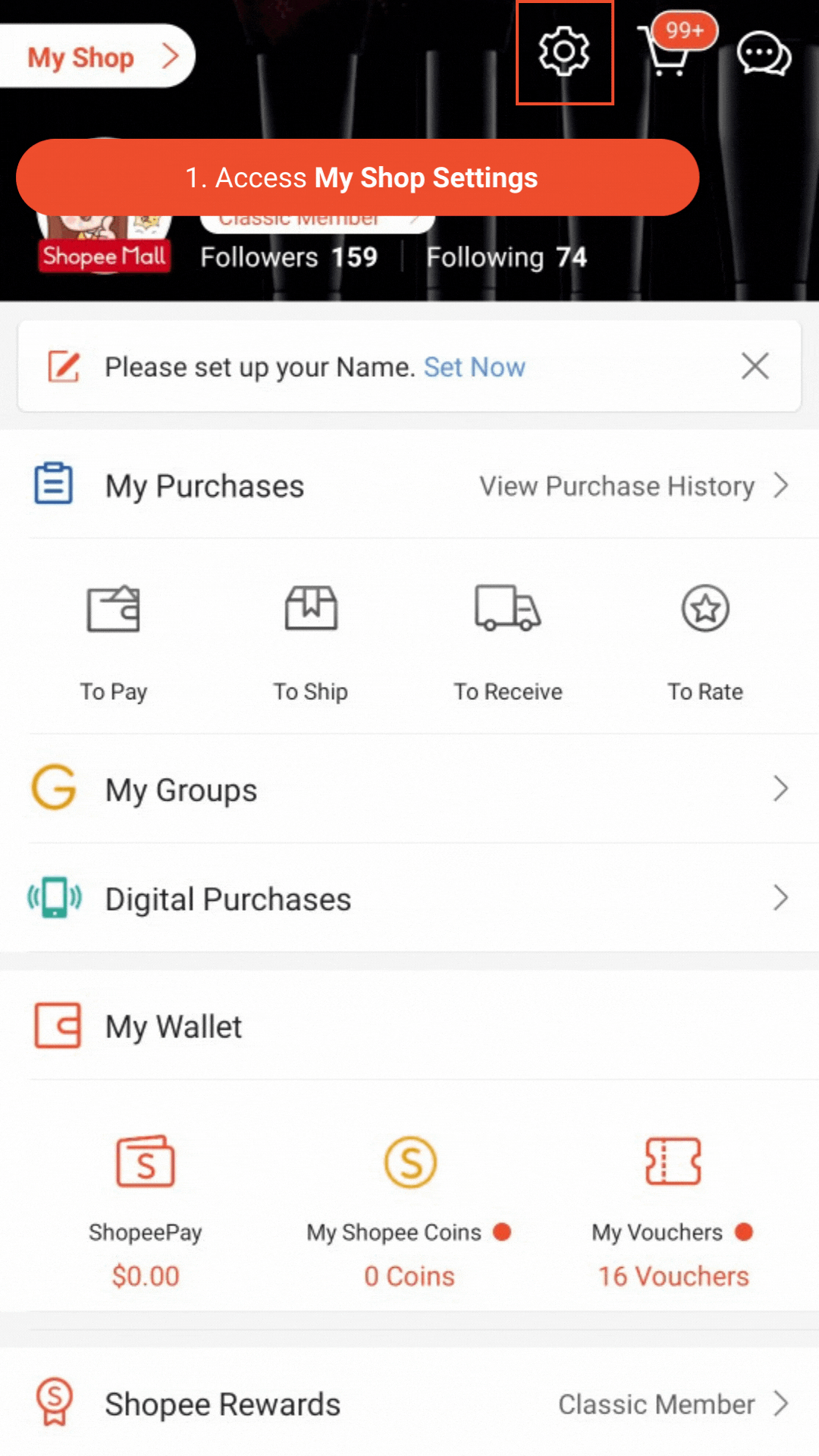Open the My Purchases section

(x=205, y=485)
